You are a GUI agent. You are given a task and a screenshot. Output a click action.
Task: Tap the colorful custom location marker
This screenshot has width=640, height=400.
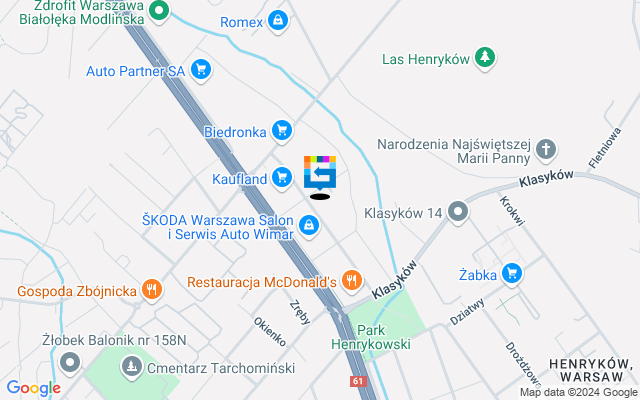coord(320,173)
